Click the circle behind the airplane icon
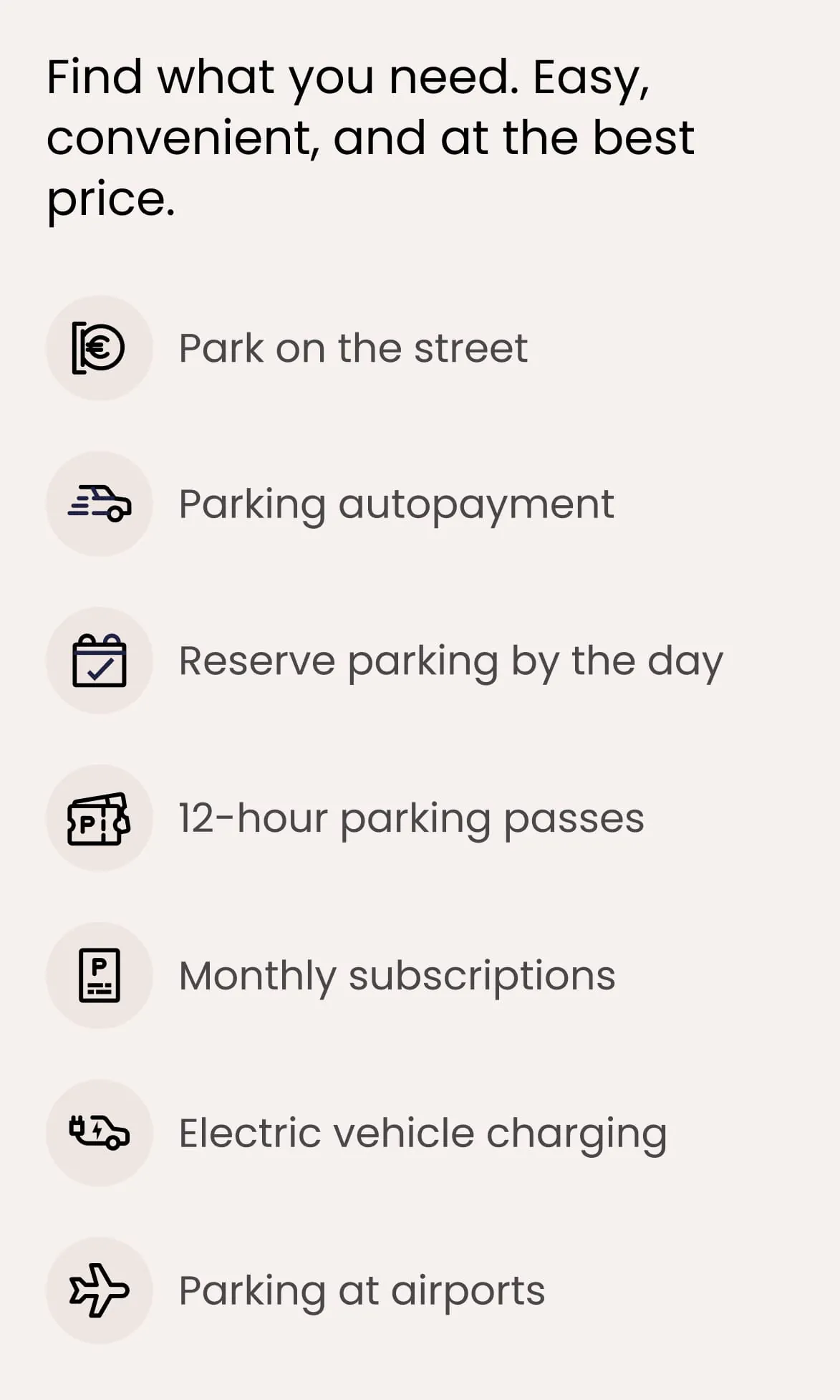The height and width of the screenshot is (1400, 840). (x=100, y=1288)
